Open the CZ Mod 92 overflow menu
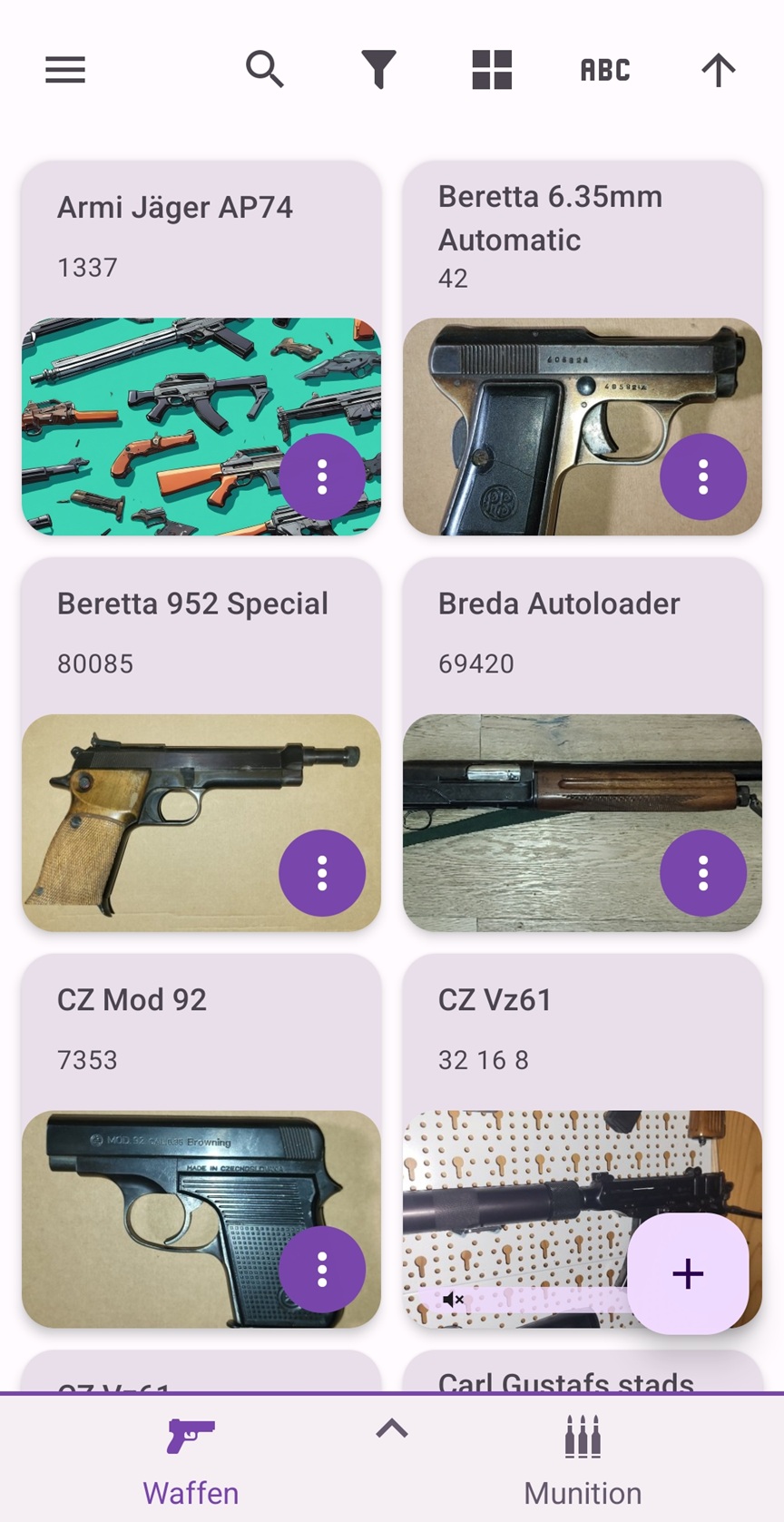 pos(323,1268)
